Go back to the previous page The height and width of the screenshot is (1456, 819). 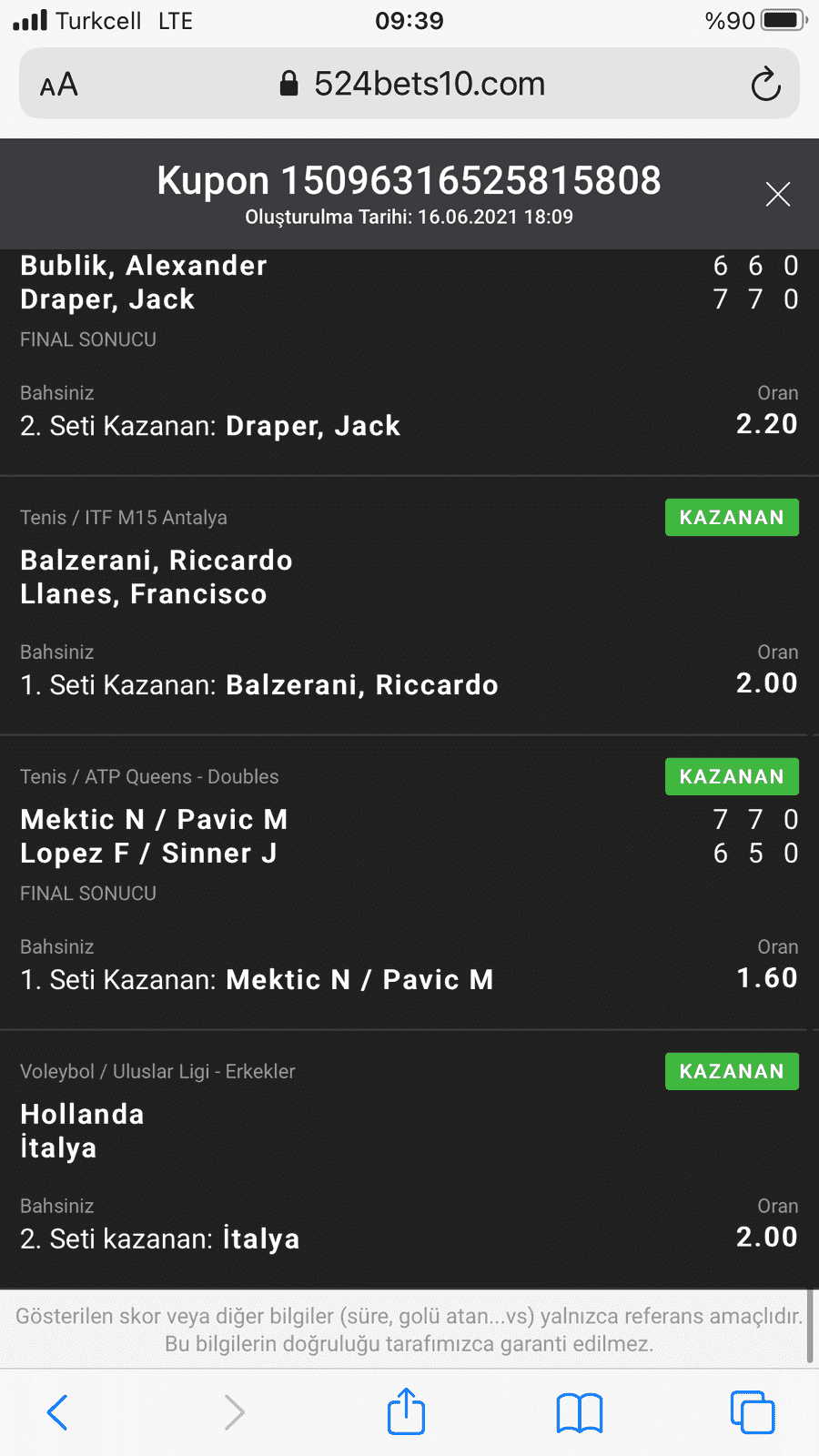point(57,1412)
